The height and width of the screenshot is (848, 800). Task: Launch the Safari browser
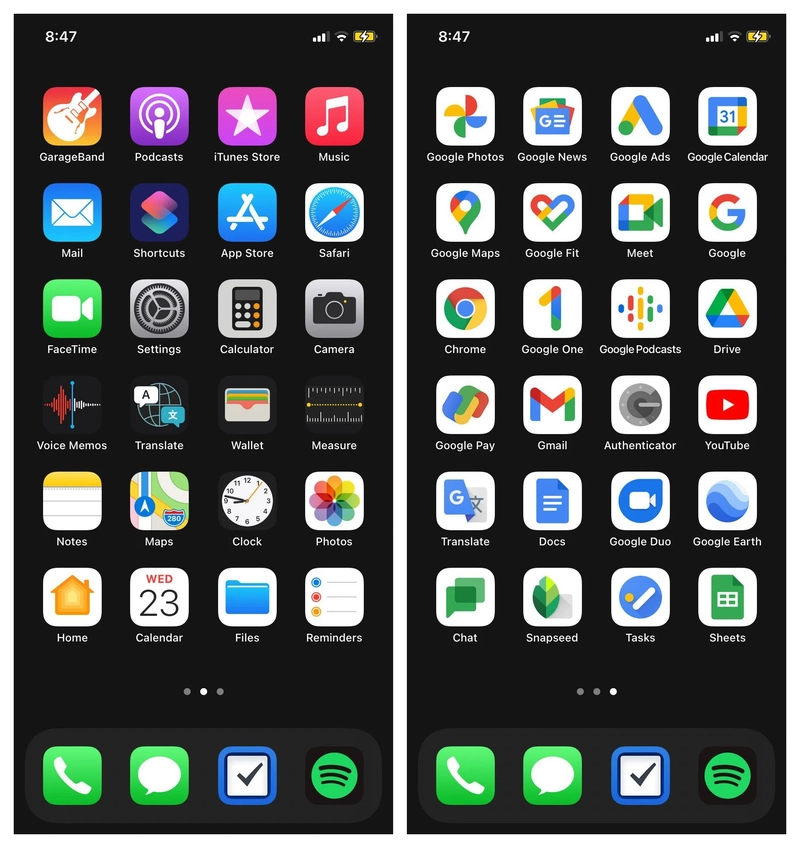(x=334, y=212)
